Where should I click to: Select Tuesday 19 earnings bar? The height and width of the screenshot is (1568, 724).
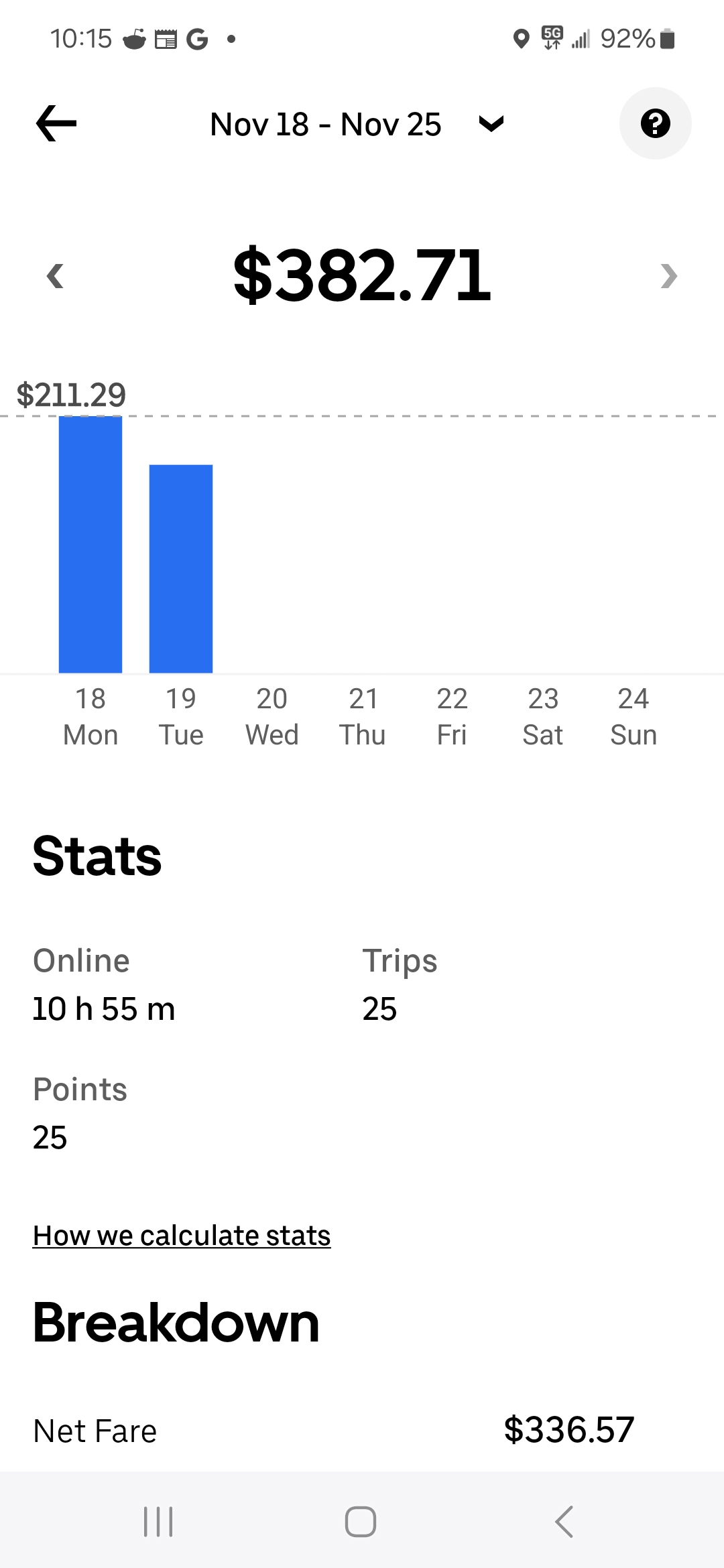[181, 568]
